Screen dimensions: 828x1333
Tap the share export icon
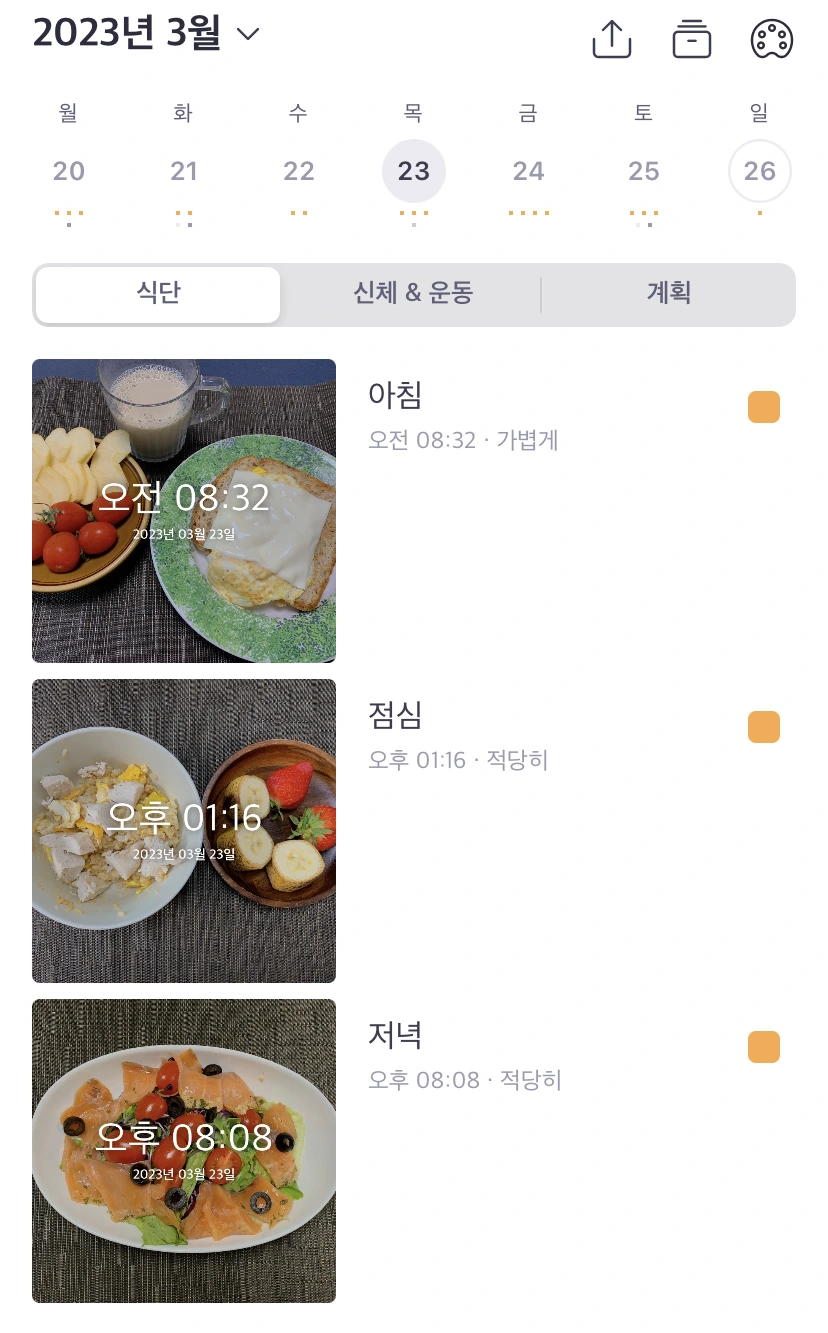pos(611,39)
